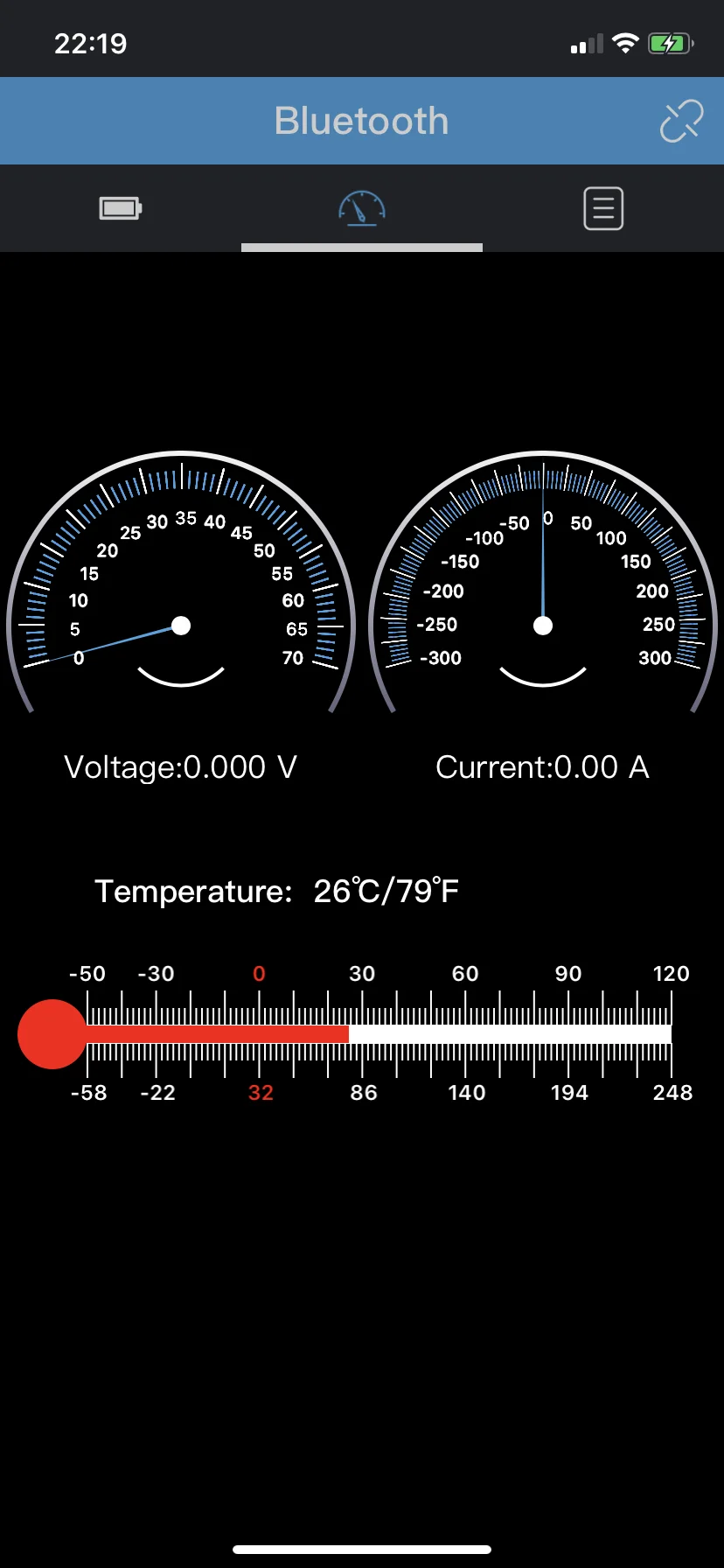Select the gauge dashboard tab
This screenshot has width=724, height=1568.
(362, 208)
